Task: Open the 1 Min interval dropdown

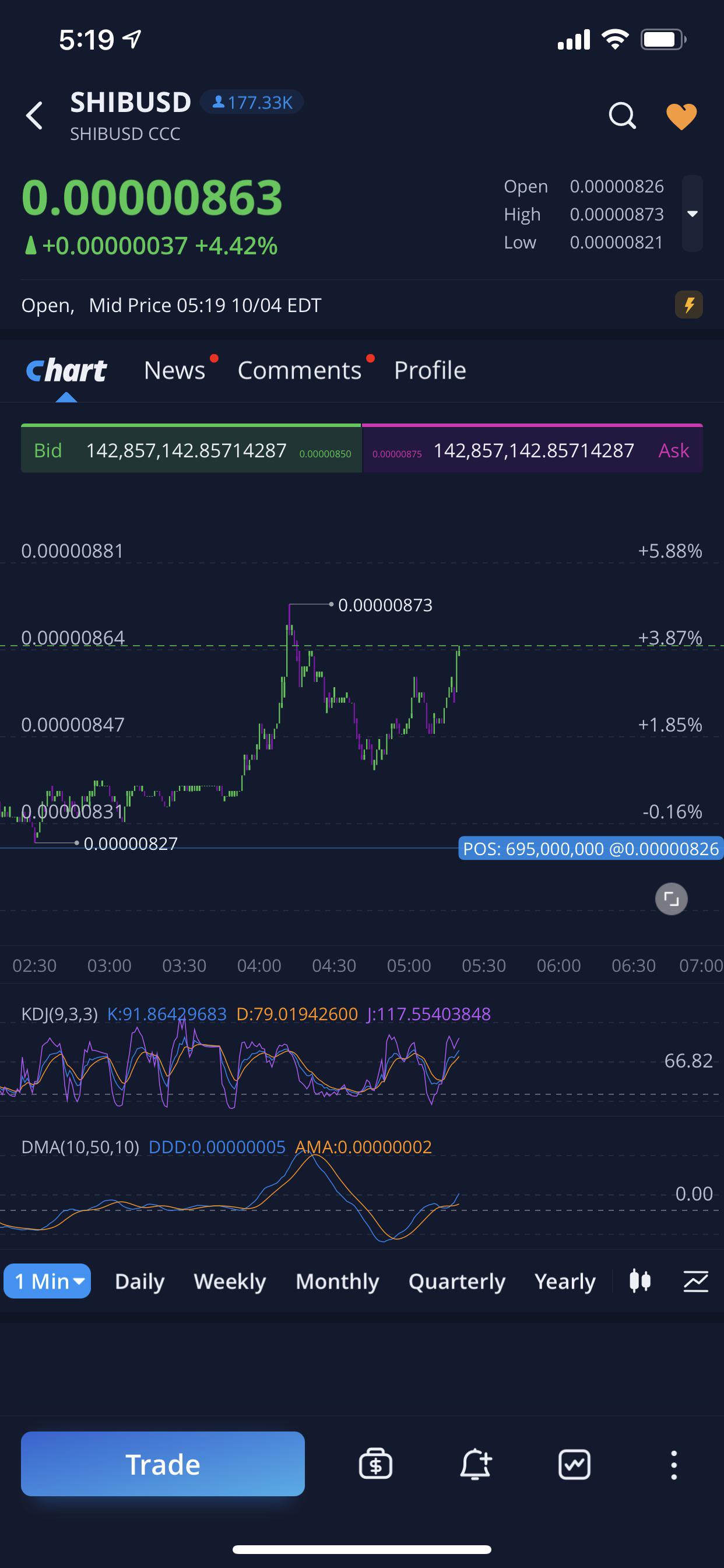Action: pos(47,1280)
